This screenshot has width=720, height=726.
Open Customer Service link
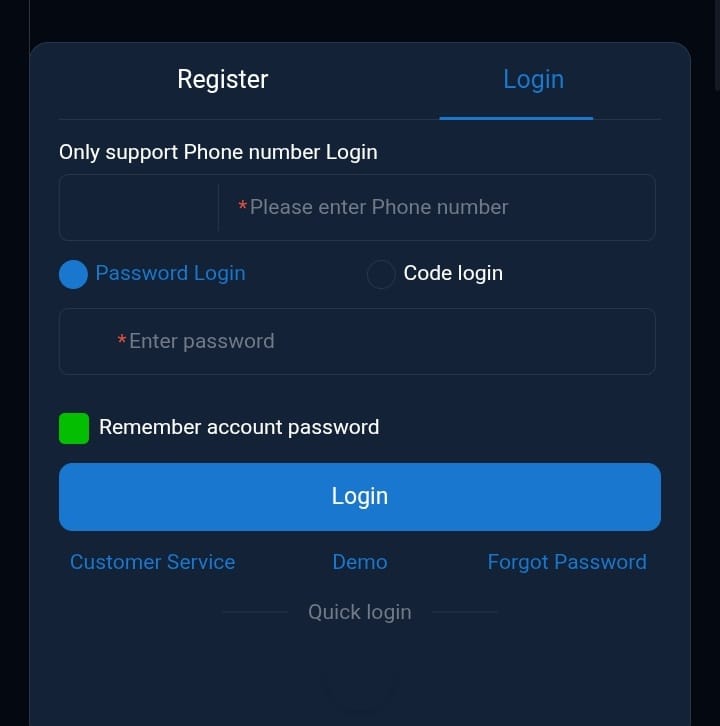tap(153, 562)
